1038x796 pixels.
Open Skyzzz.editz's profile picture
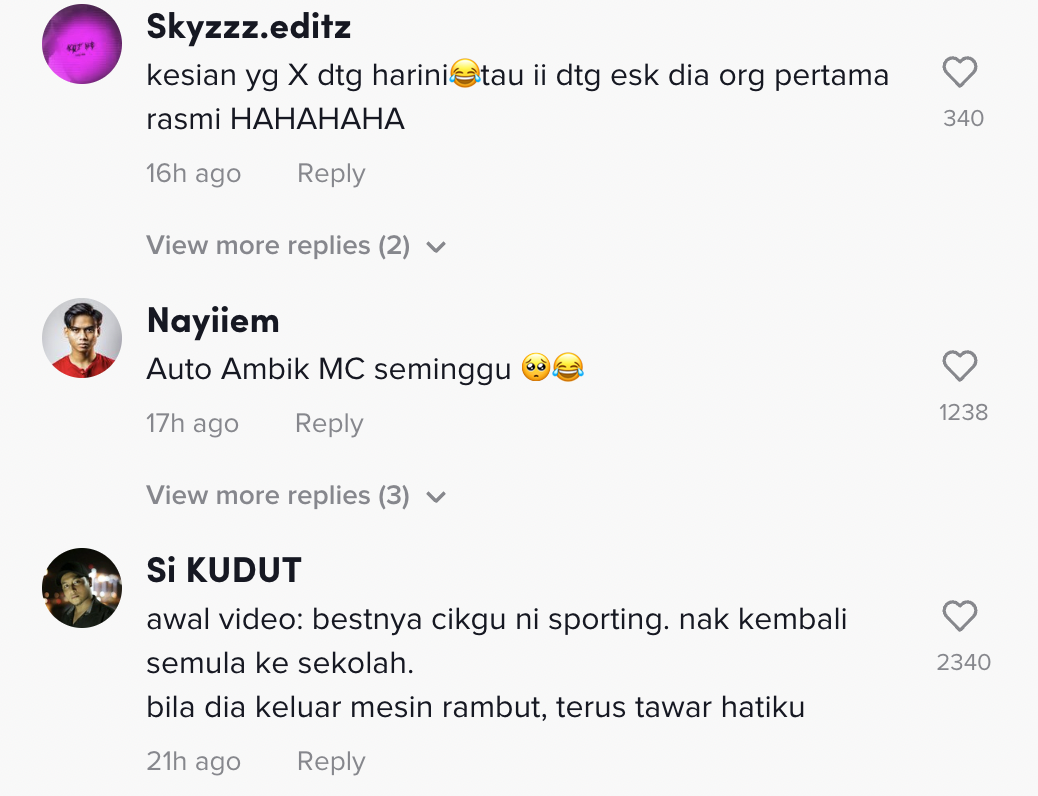pyautogui.click(x=82, y=45)
